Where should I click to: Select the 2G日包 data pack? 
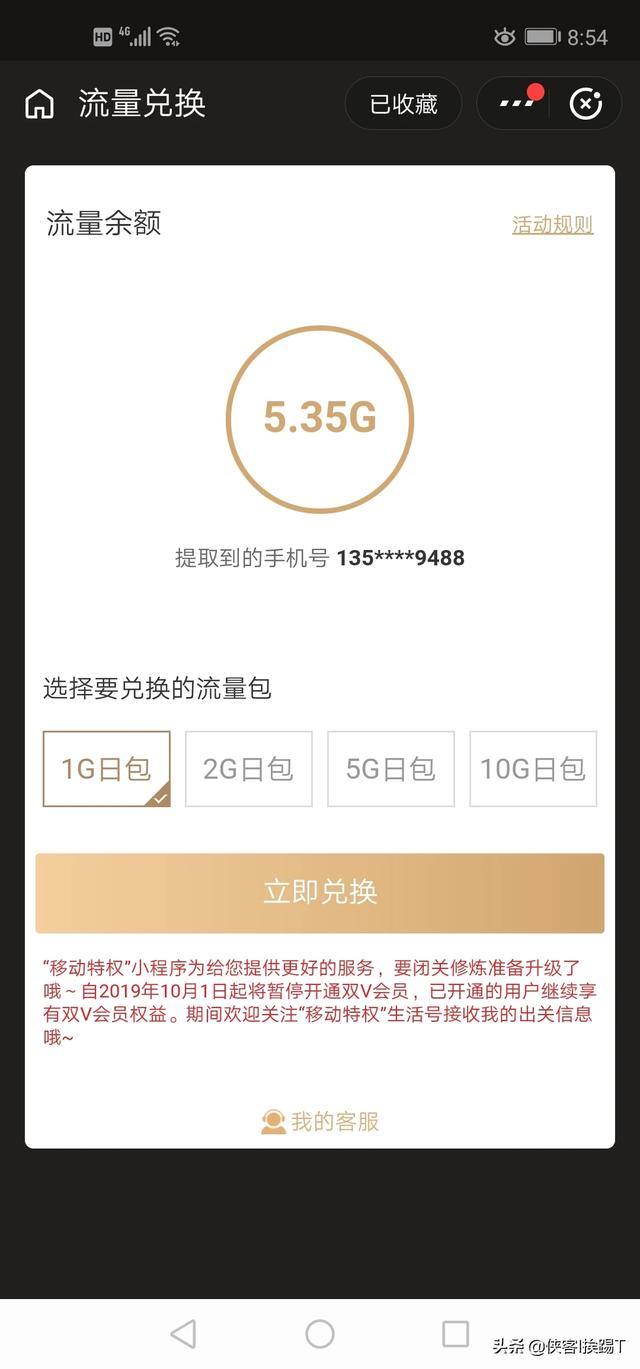[248, 769]
